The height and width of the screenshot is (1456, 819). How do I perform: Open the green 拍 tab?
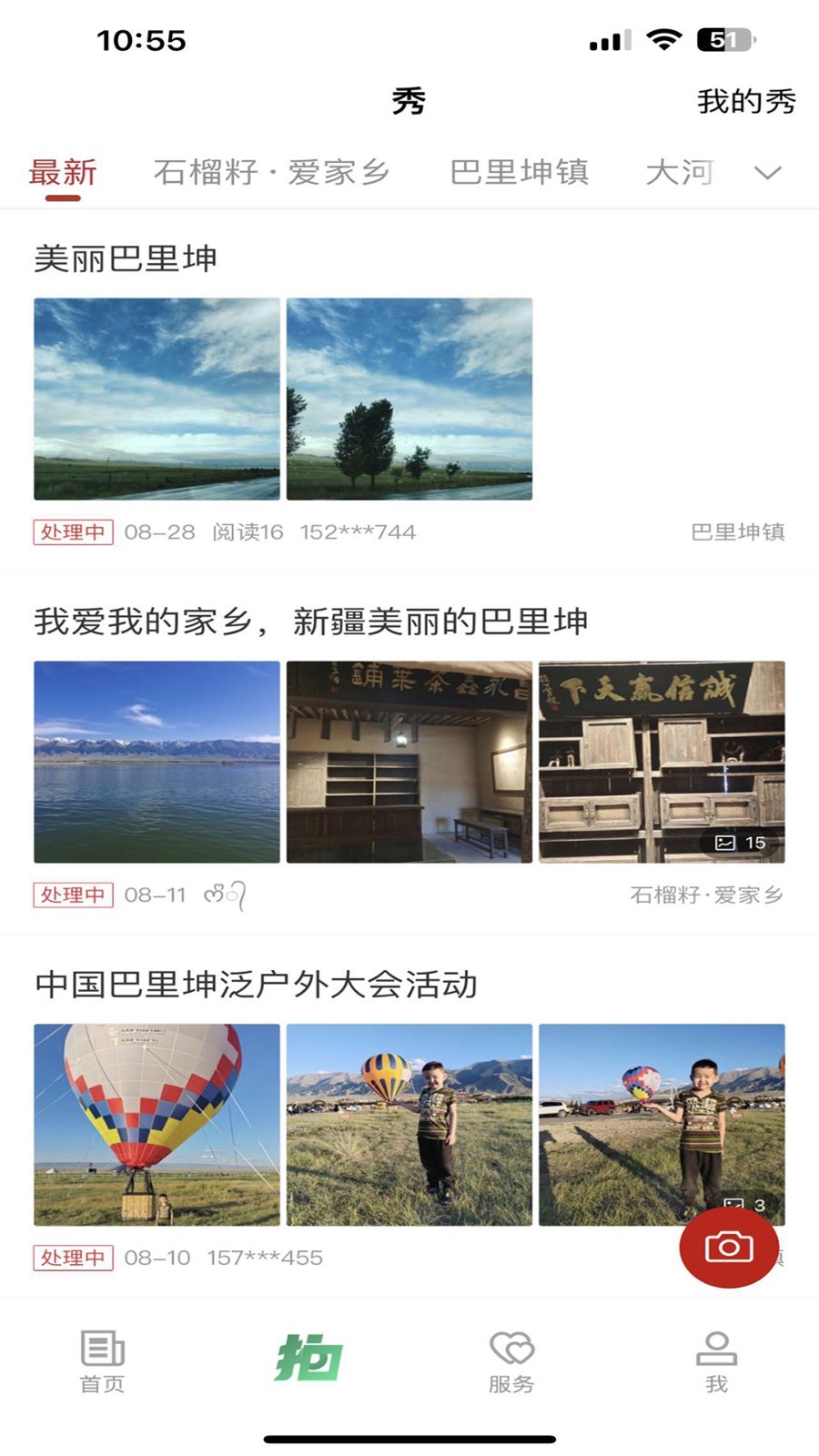pos(308,1359)
